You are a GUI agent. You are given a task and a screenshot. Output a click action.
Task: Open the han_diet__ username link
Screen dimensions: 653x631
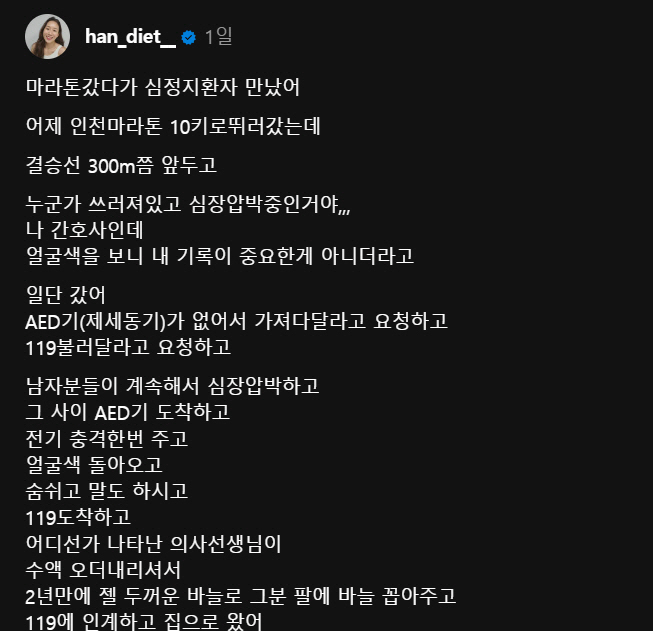[131, 38]
